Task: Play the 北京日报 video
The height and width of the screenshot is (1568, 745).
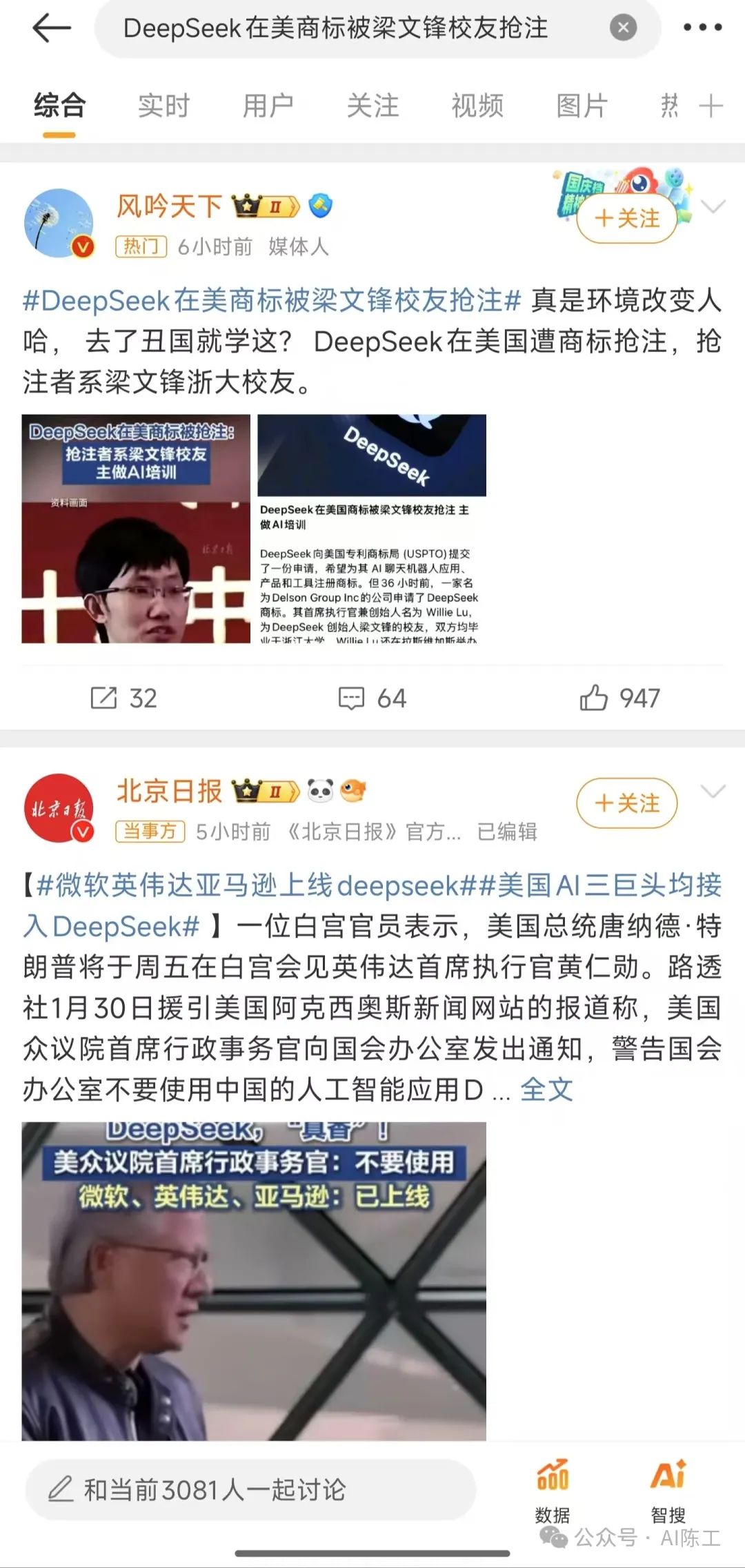Action: click(x=254, y=1280)
